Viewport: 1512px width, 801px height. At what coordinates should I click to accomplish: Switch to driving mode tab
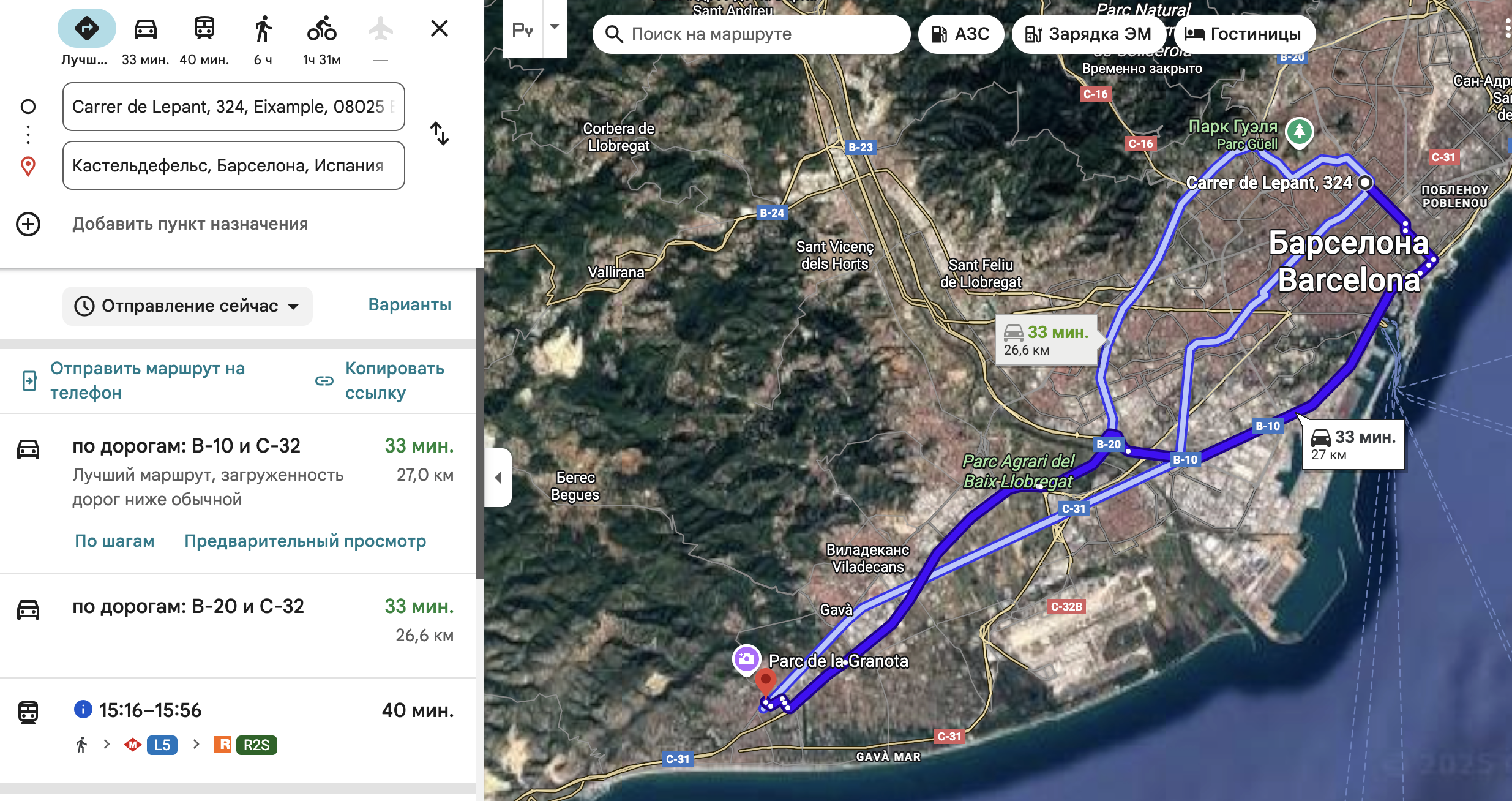pos(145,29)
